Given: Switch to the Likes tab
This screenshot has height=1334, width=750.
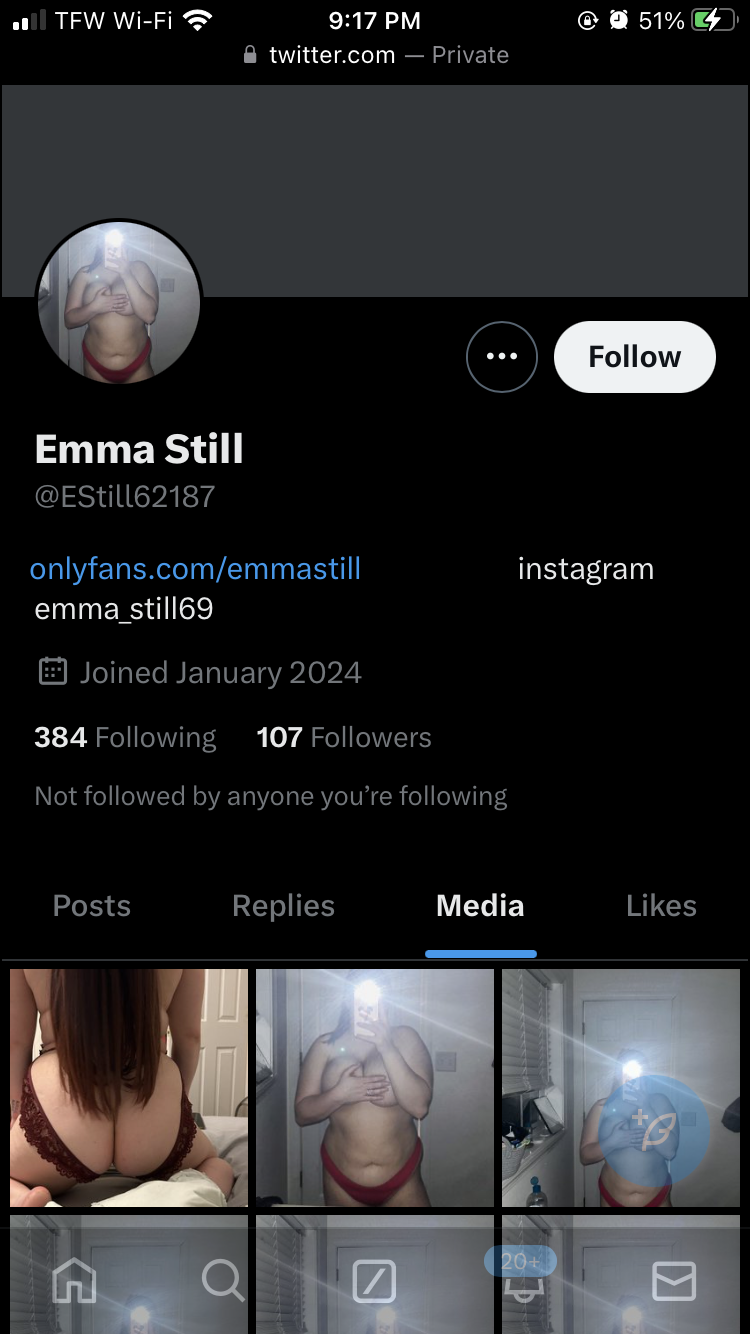Looking at the screenshot, I should click(661, 906).
